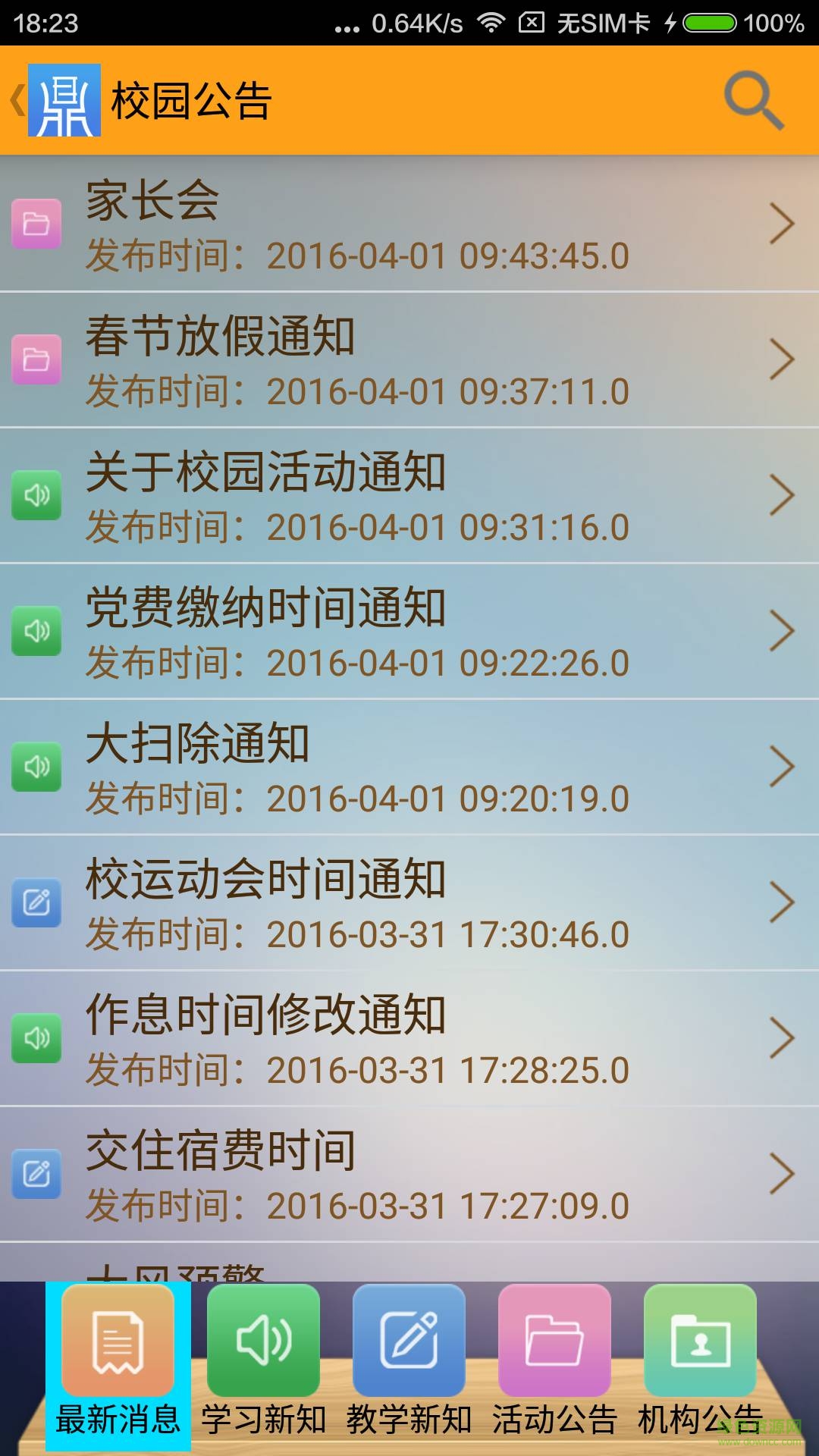The width and height of the screenshot is (819, 1456).
Task: Expand the 党费缴纳时间通知 entry chevron
Action: coord(780,631)
